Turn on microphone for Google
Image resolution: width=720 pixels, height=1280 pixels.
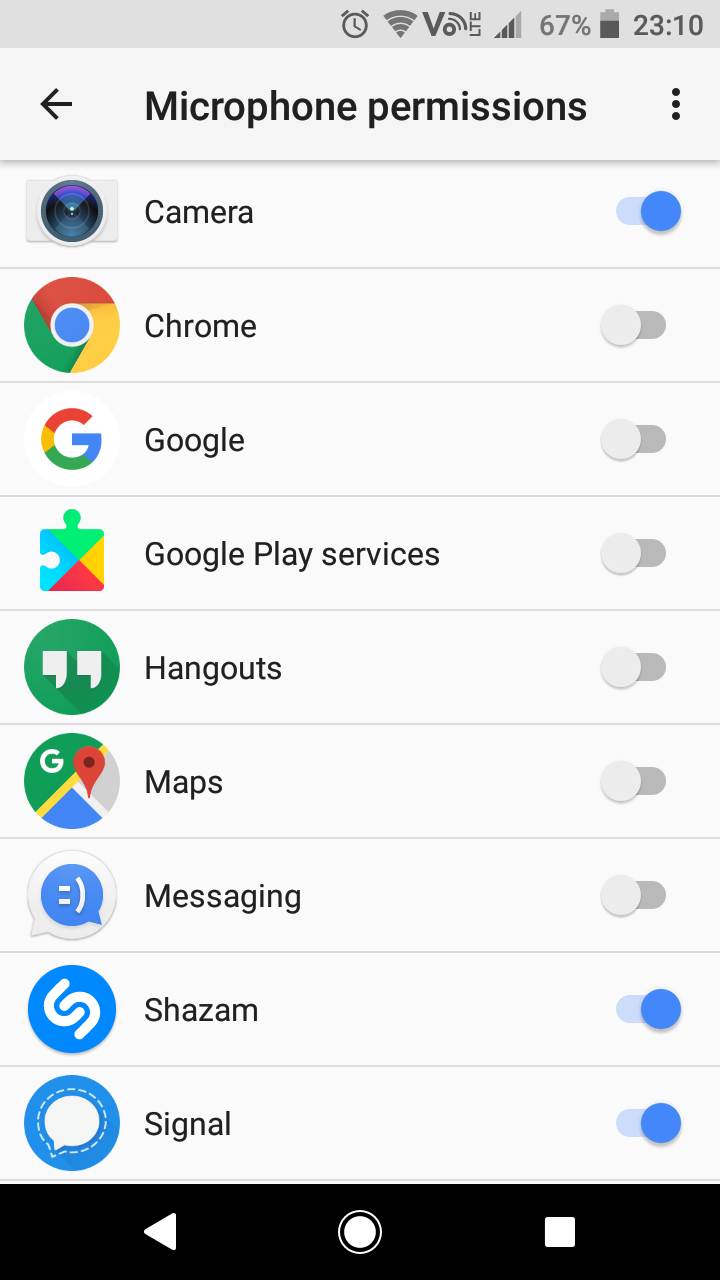[634, 440]
